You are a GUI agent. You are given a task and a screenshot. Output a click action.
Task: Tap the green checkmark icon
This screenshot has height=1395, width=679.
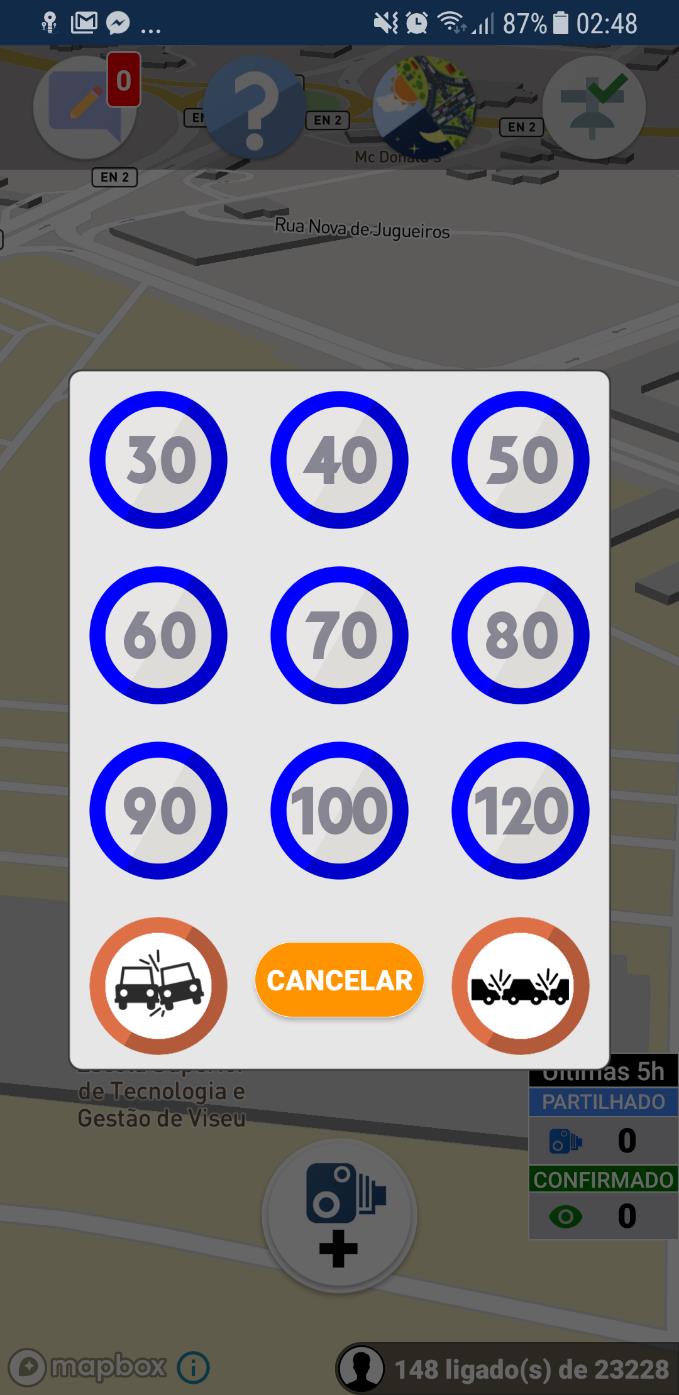click(x=594, y=107)
